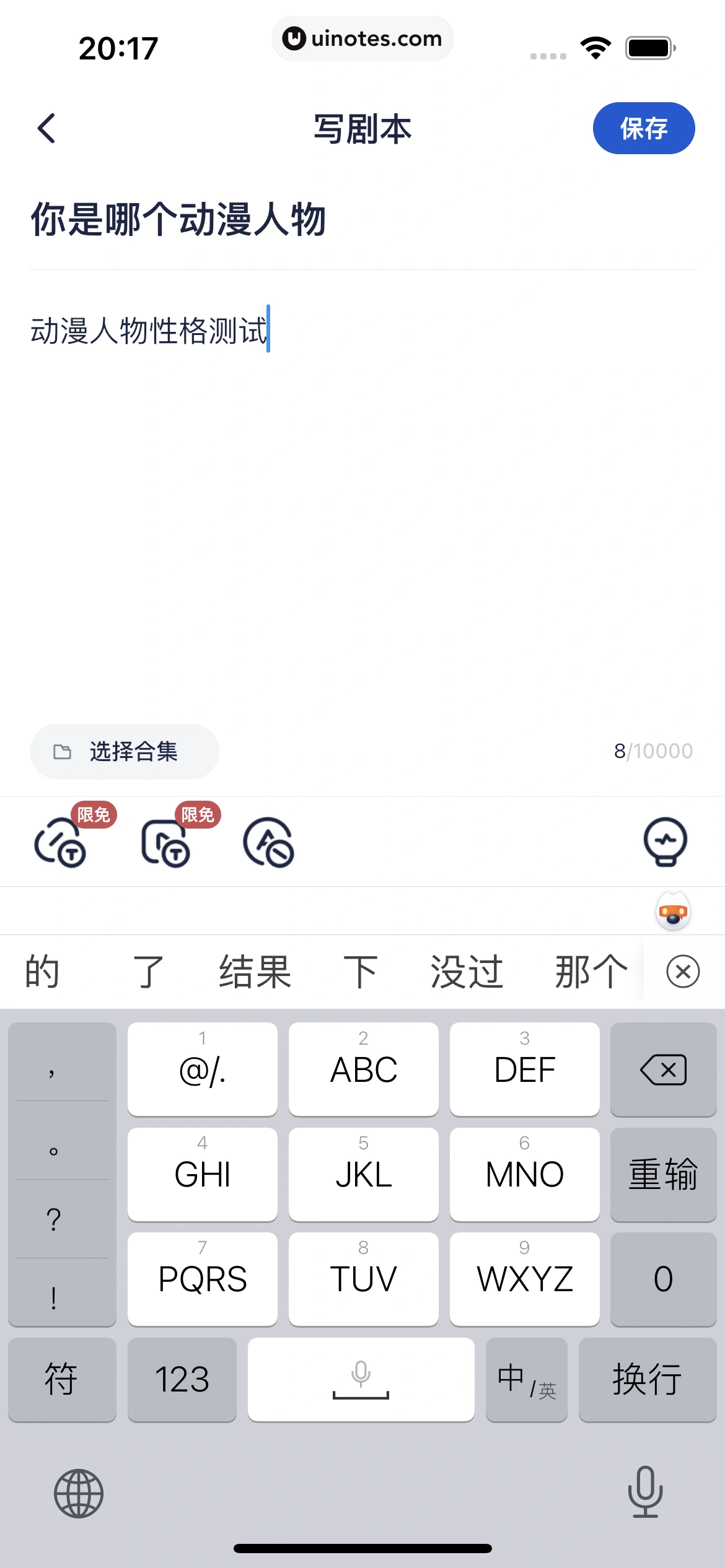
Task: Open the third circular text toolbar tool
Action: click(x=268, y=843)
